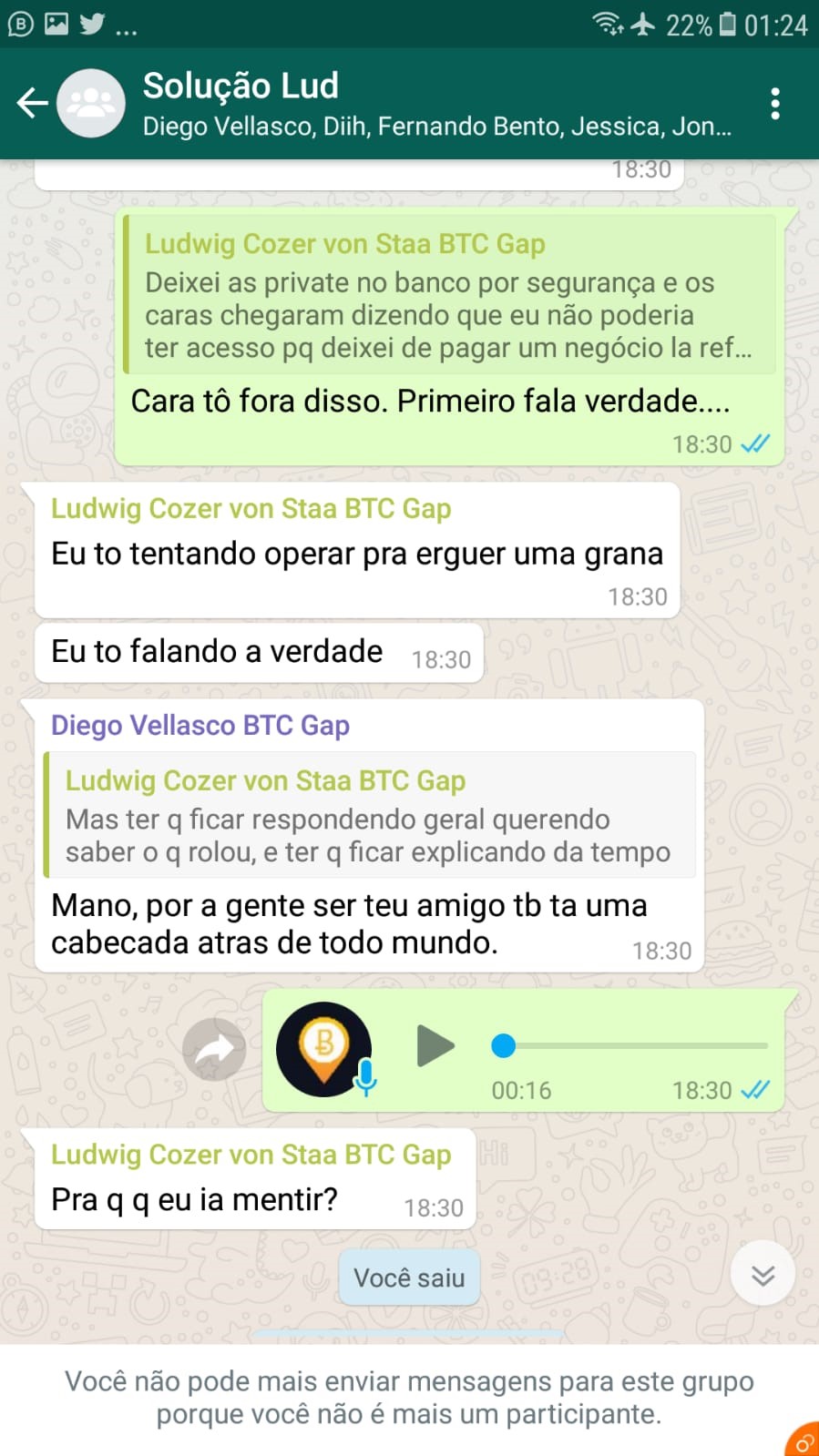Tap the Bitcoin avatar on the voice message
819x1456 pixels.
click(324, 1047)
